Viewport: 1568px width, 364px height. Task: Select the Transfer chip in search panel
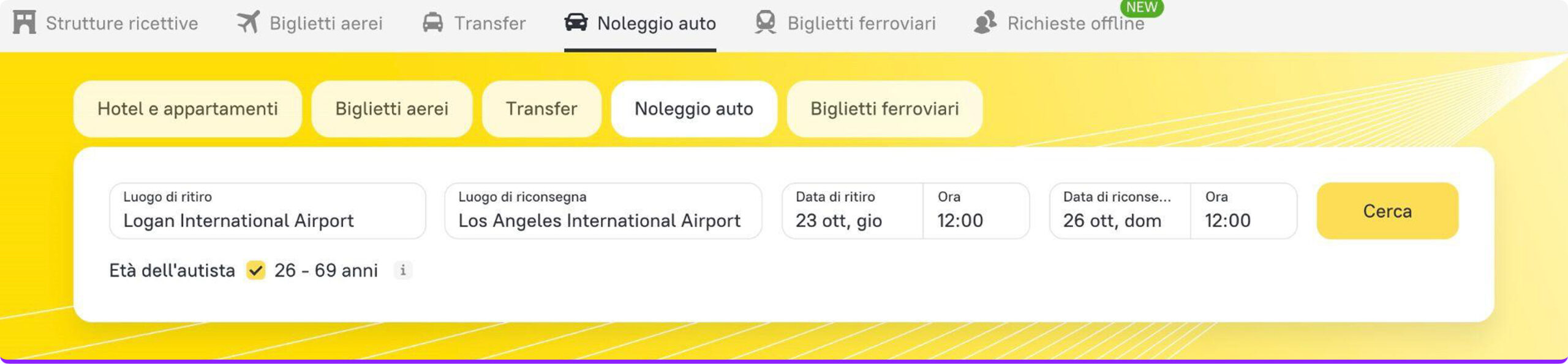pos(541,109)
